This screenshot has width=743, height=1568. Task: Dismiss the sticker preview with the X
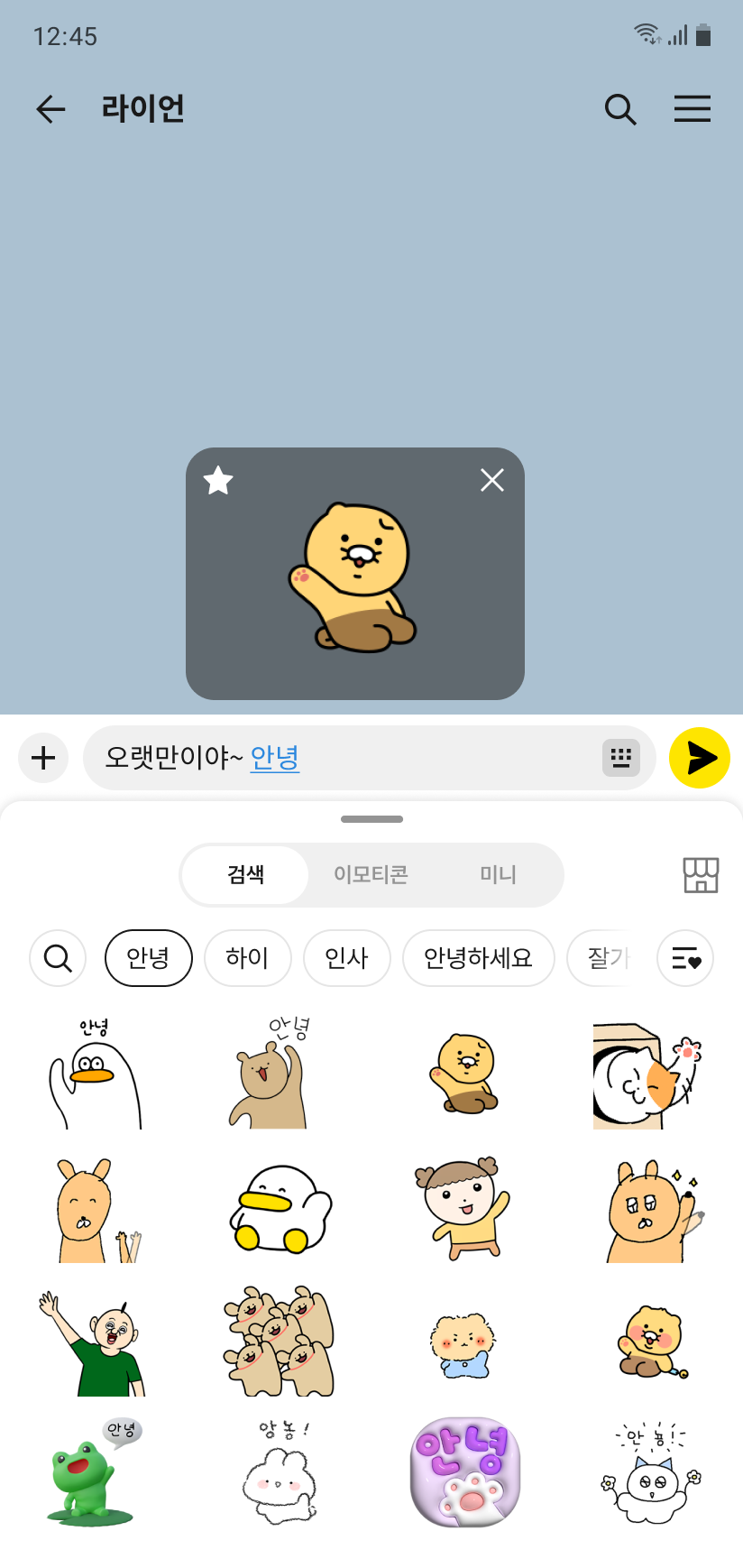(x=491, y=481)
